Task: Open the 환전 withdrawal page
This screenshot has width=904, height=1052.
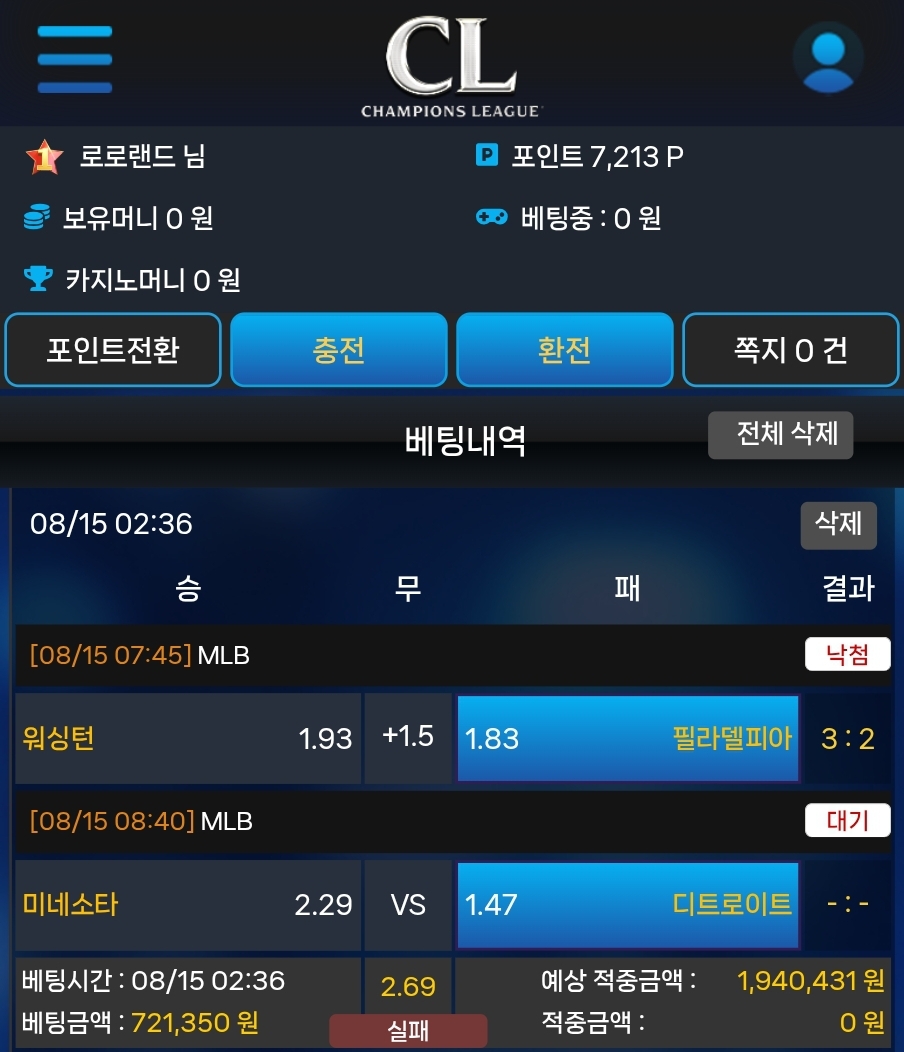Action: (564, 350)
